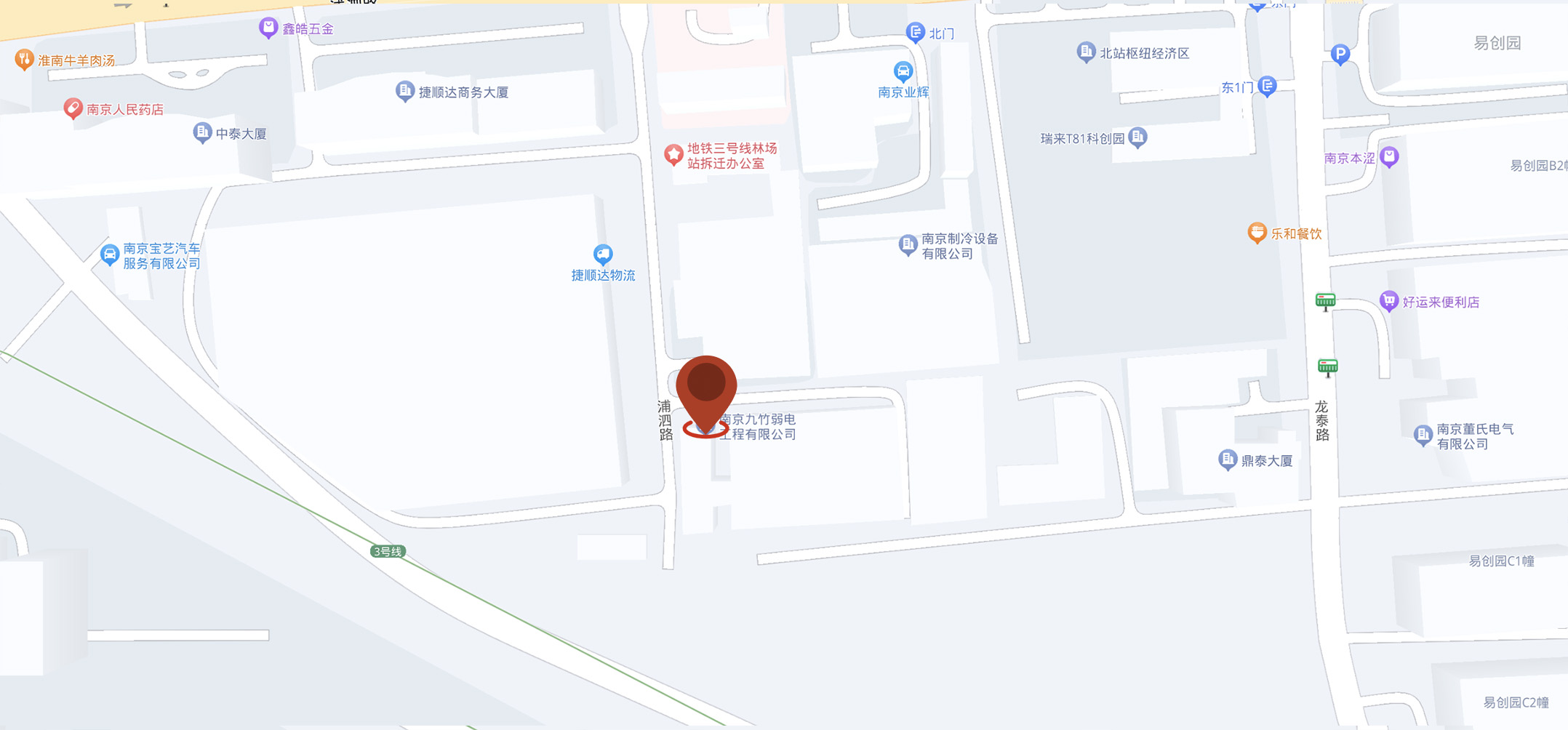Select the 淮南牛羊肉汤 restaurant marker
This screenshot has height=730, width=1568.
coord(24,59)
